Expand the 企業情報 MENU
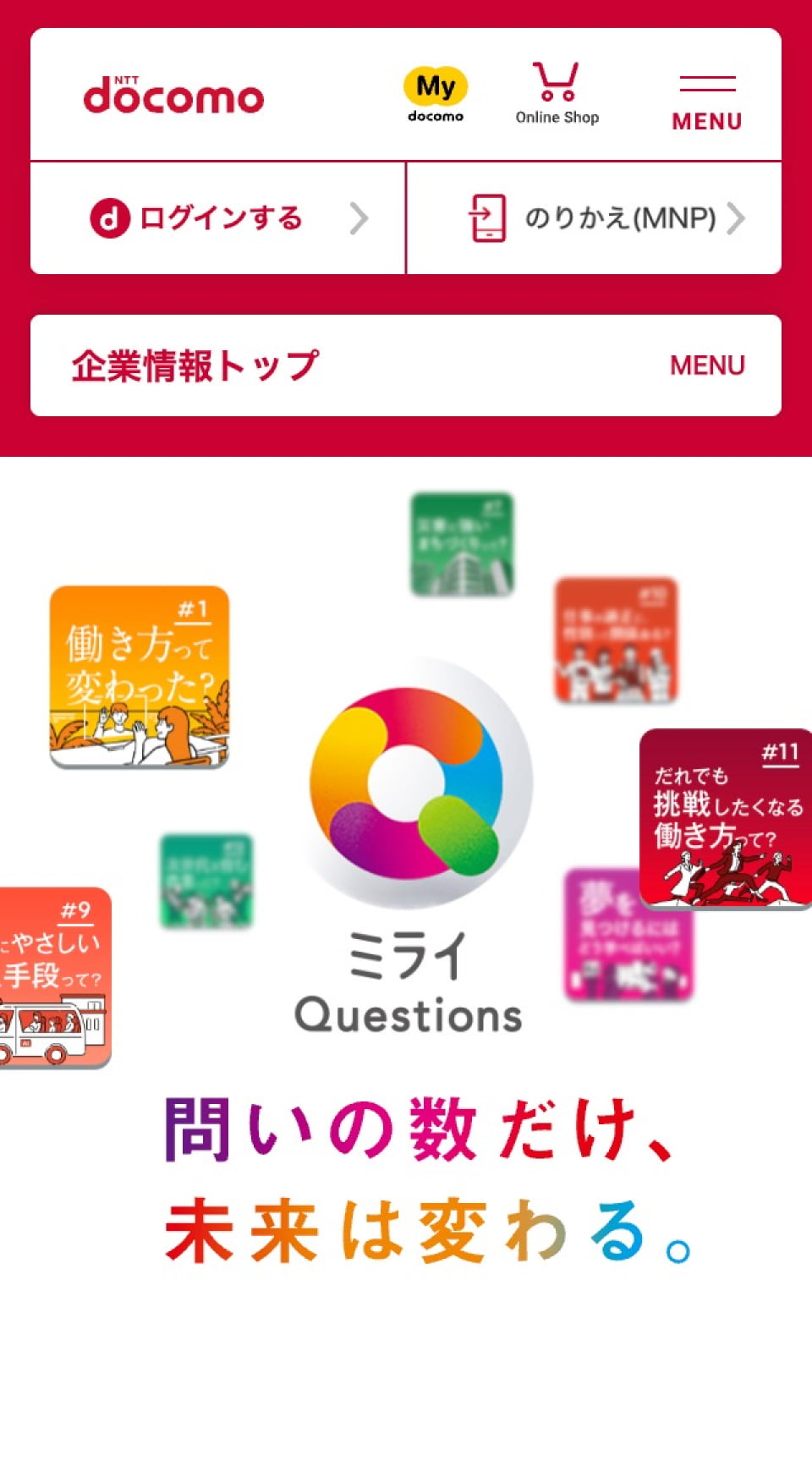 707,365
